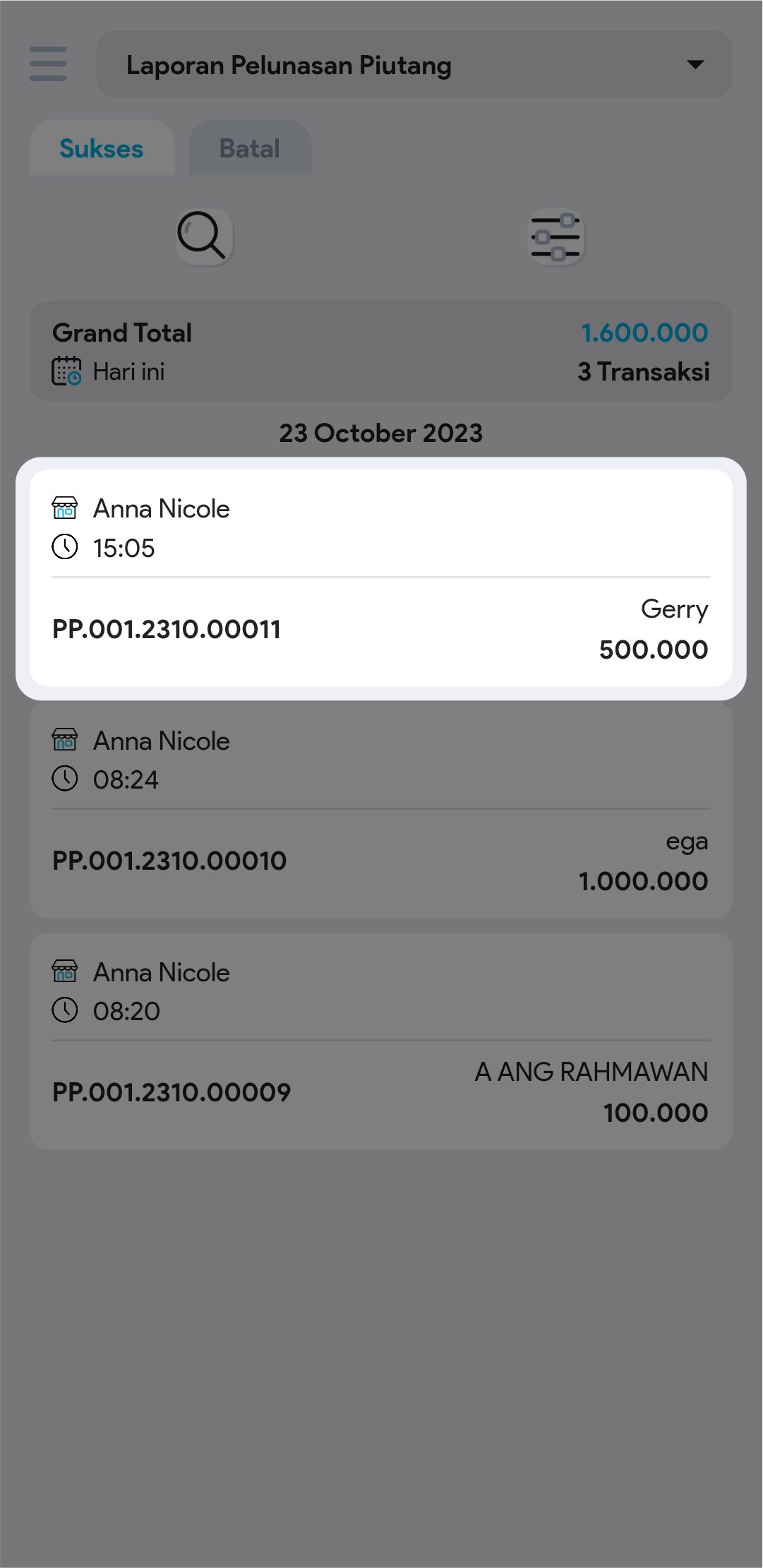Select transaction PP.001.2310.00009 from A ANG RAHMAWAN
763x1568 pixels.
point(380,1041)
